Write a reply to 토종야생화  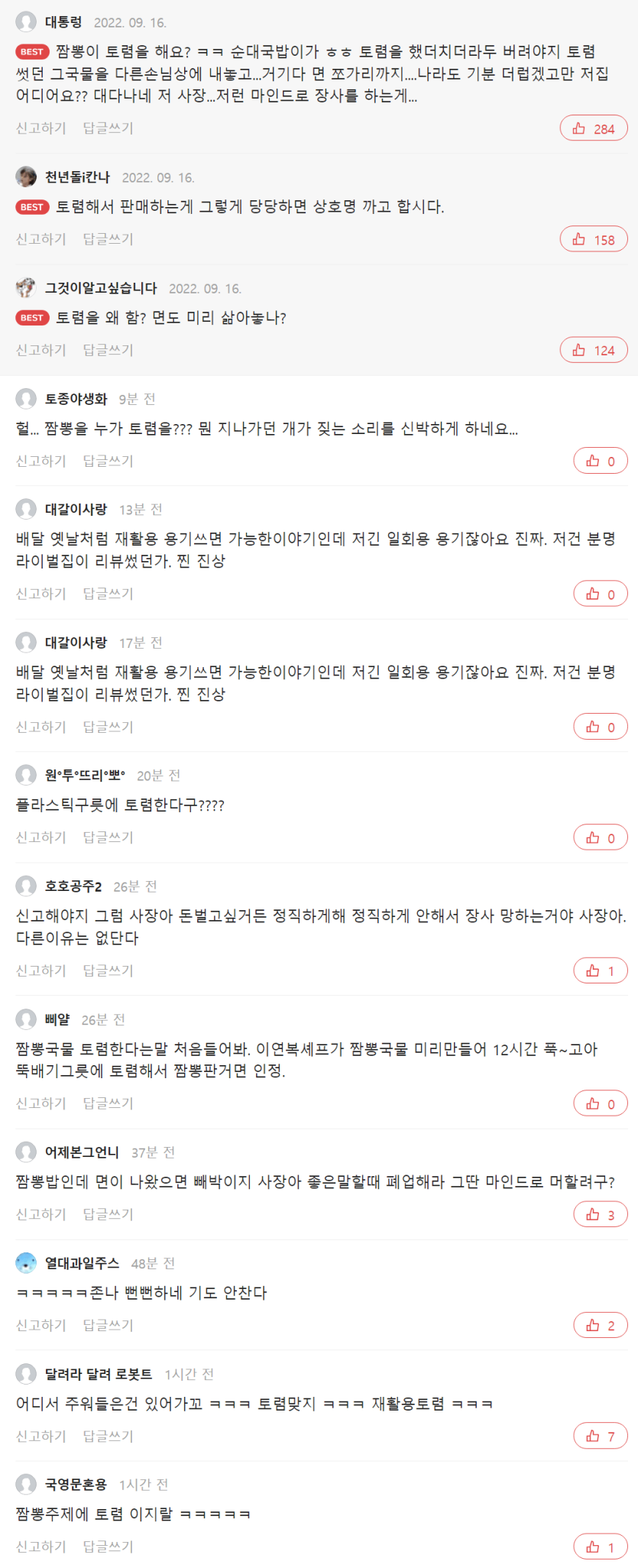tap(108, 461)
